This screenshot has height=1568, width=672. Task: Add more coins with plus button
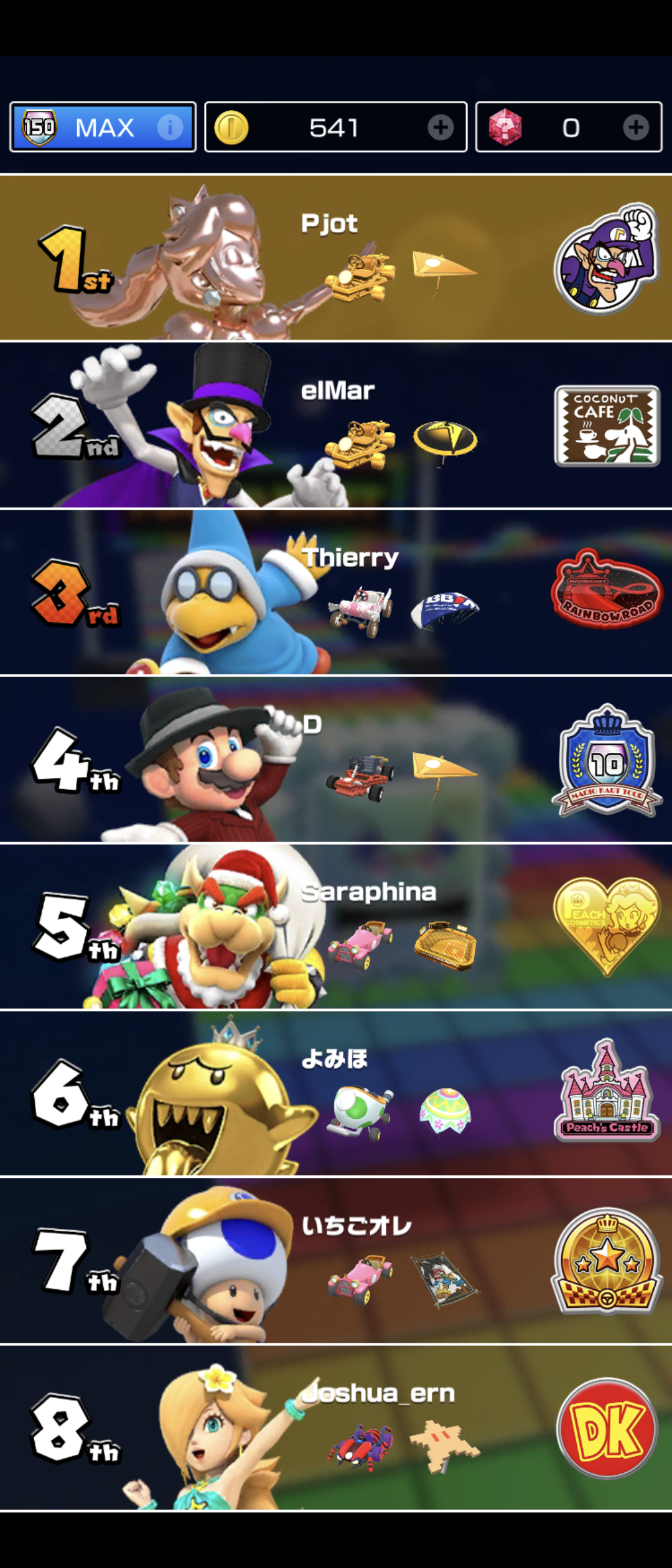pyautogui.click(x=441, y=128)
